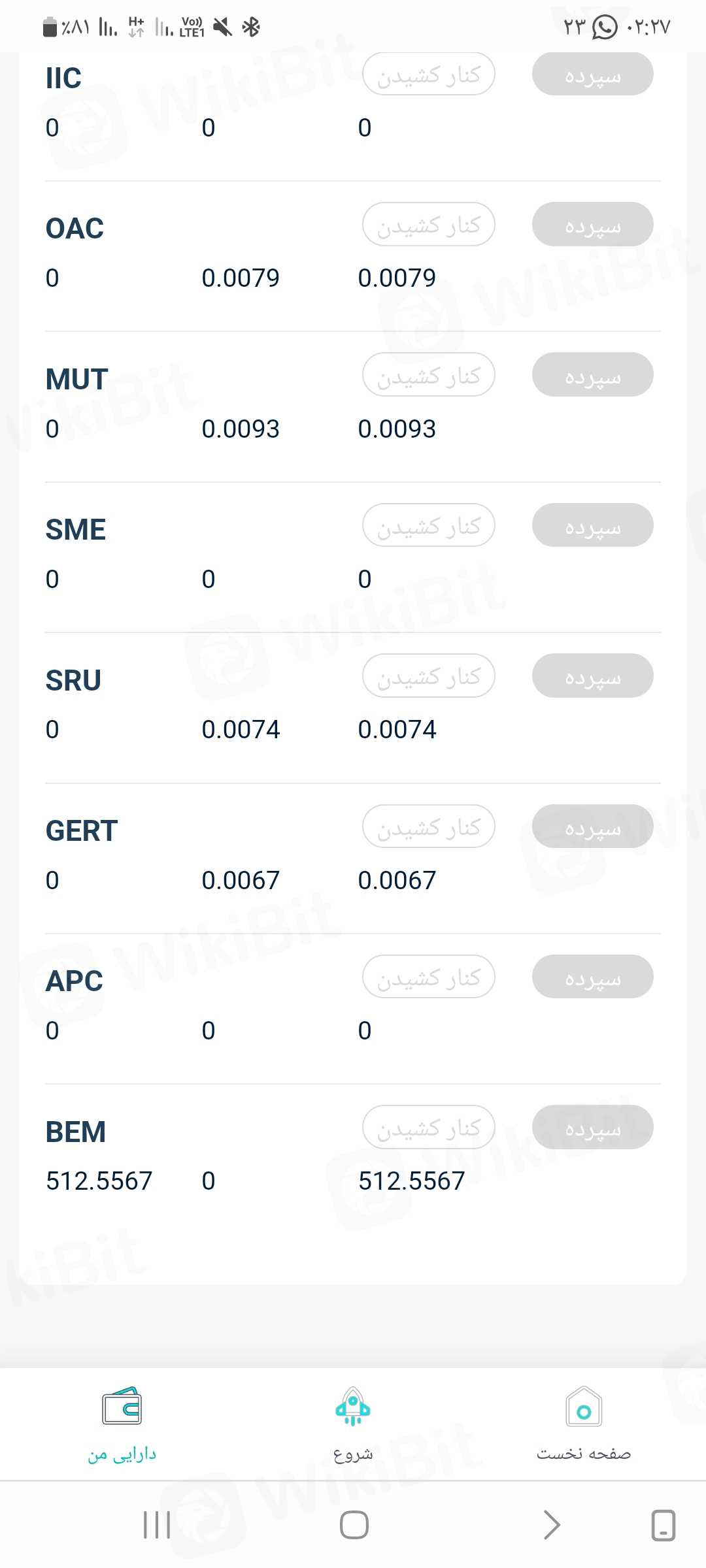706x1568 pixels.
Task: Switch to the صفحه نخست home tab
Action: click(584, 1424)
